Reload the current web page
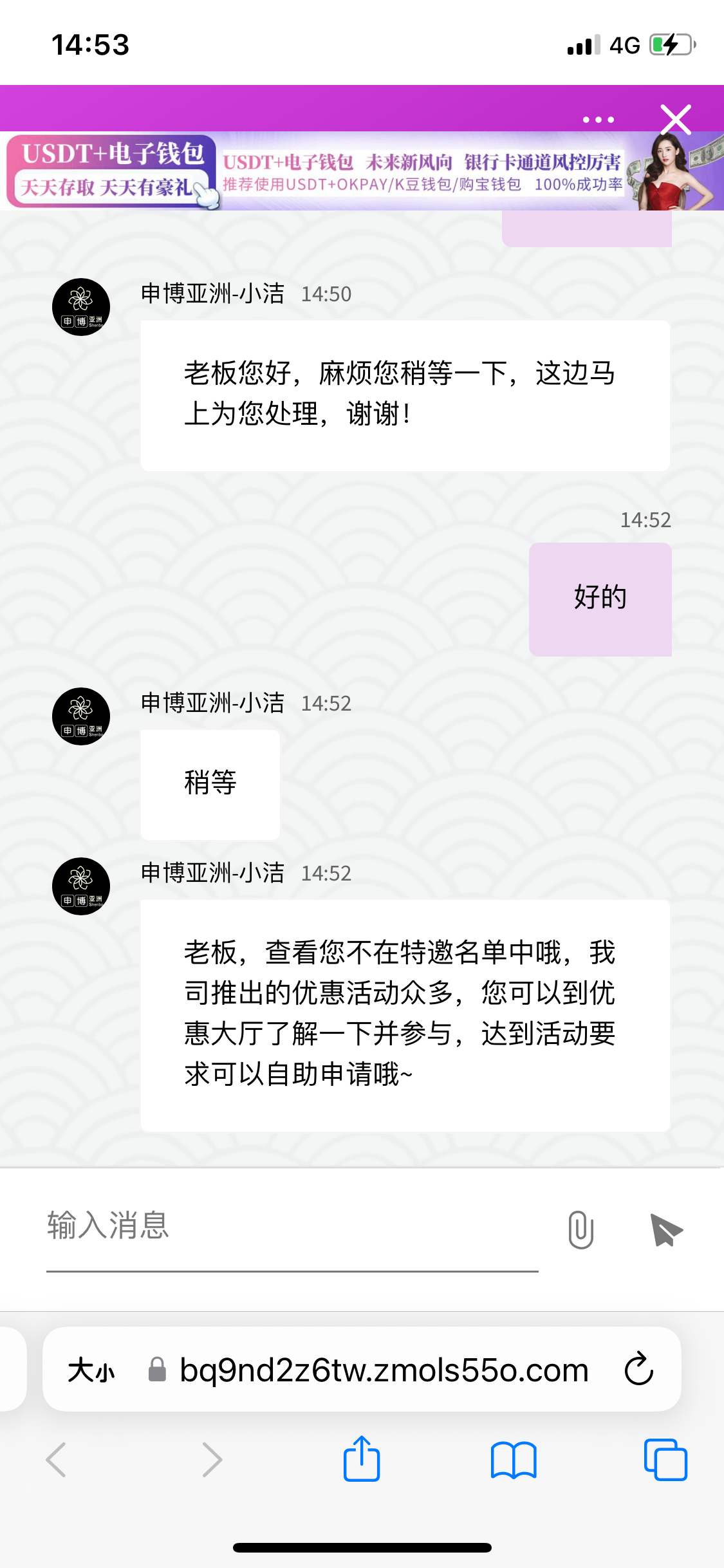The image size is (724, 1568). click(638, 1369)
